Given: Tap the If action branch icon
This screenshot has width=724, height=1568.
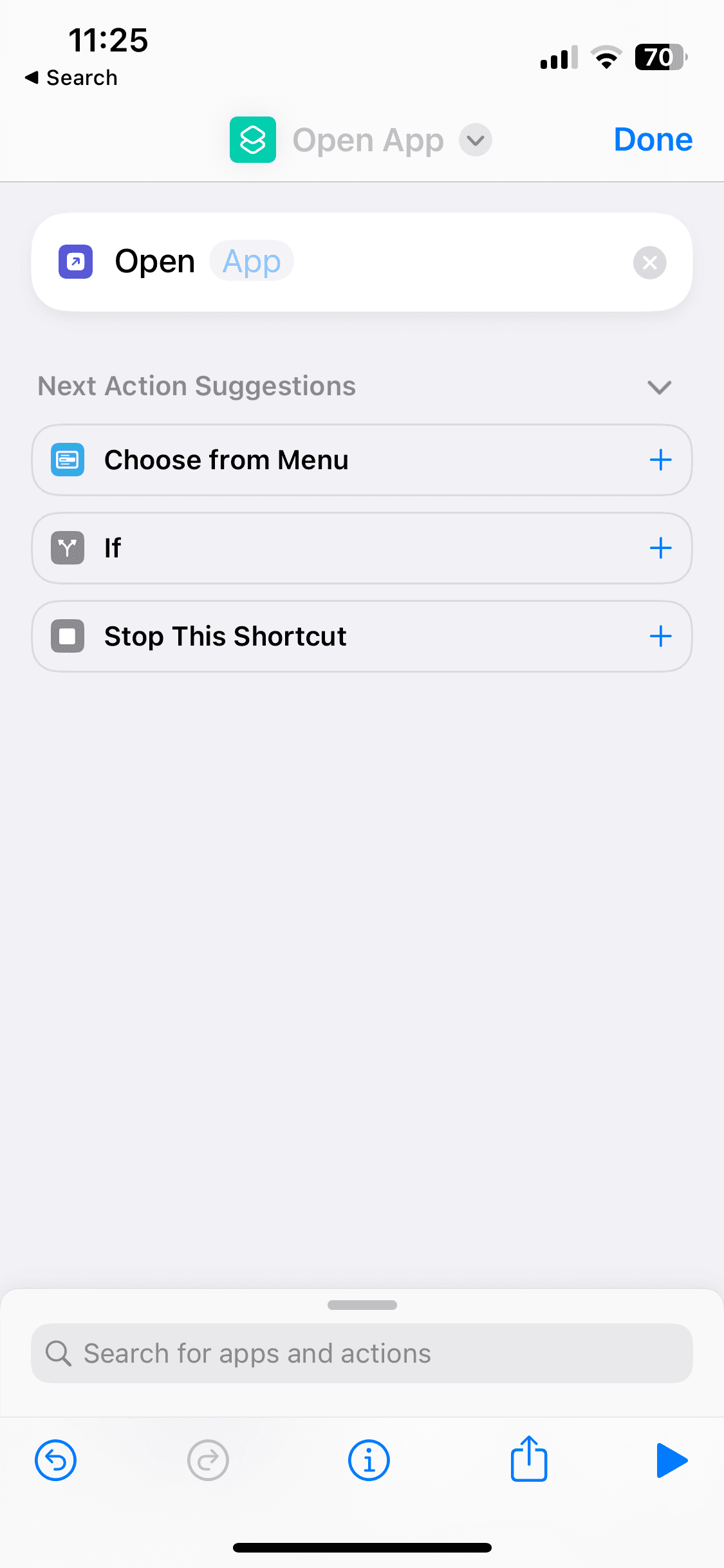Looking at the screenshot, I should 68,548.
